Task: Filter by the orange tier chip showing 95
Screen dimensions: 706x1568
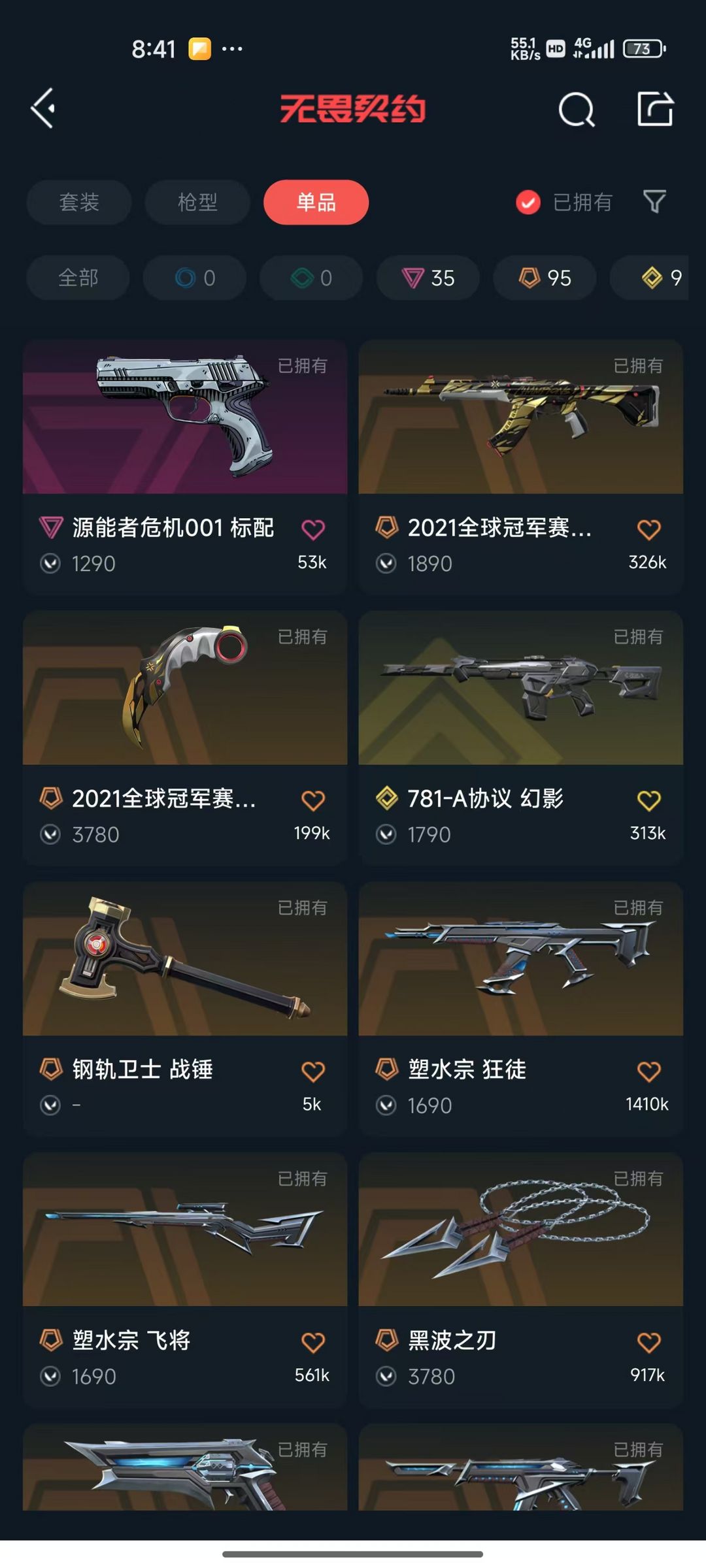Action: click(545, 278)
